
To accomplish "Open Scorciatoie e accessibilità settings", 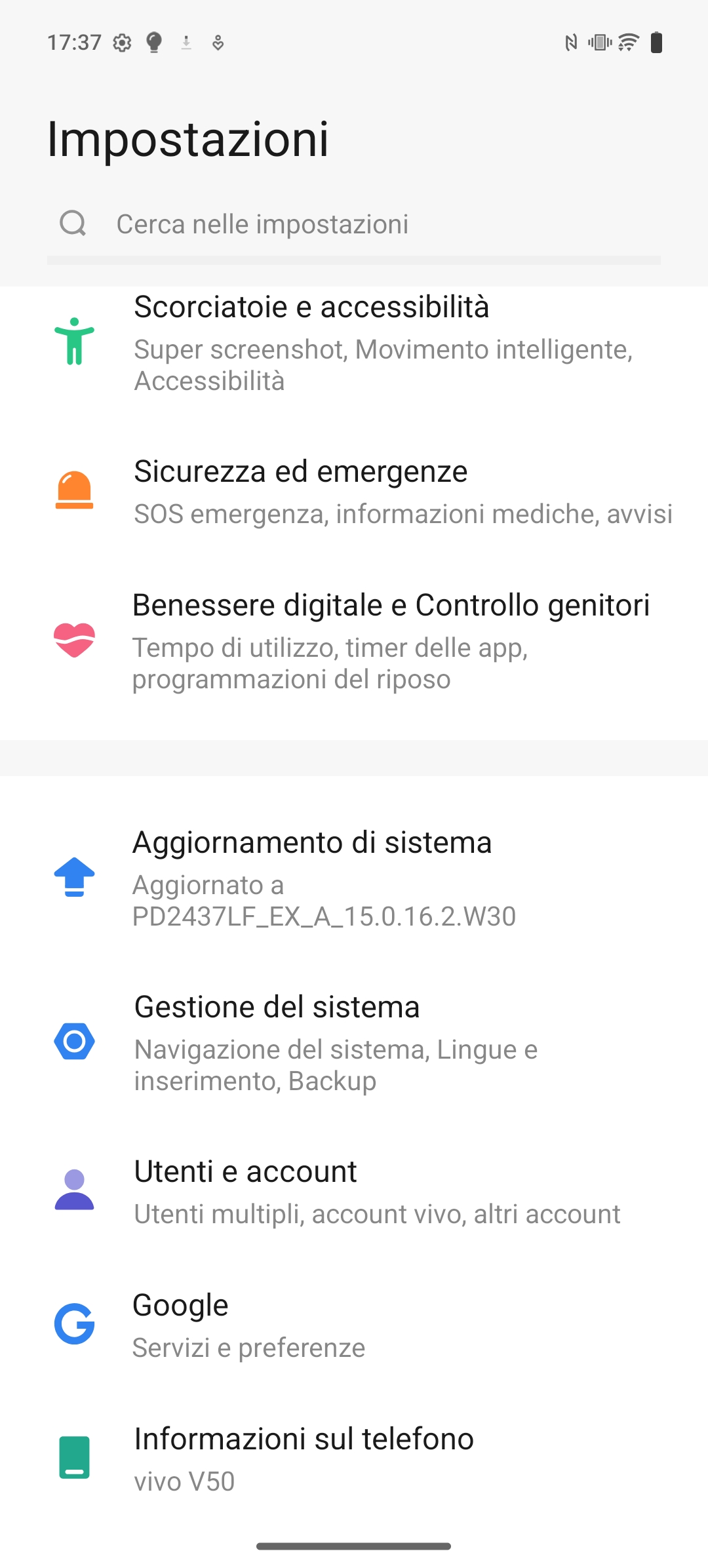I will [x=354, y=342].
